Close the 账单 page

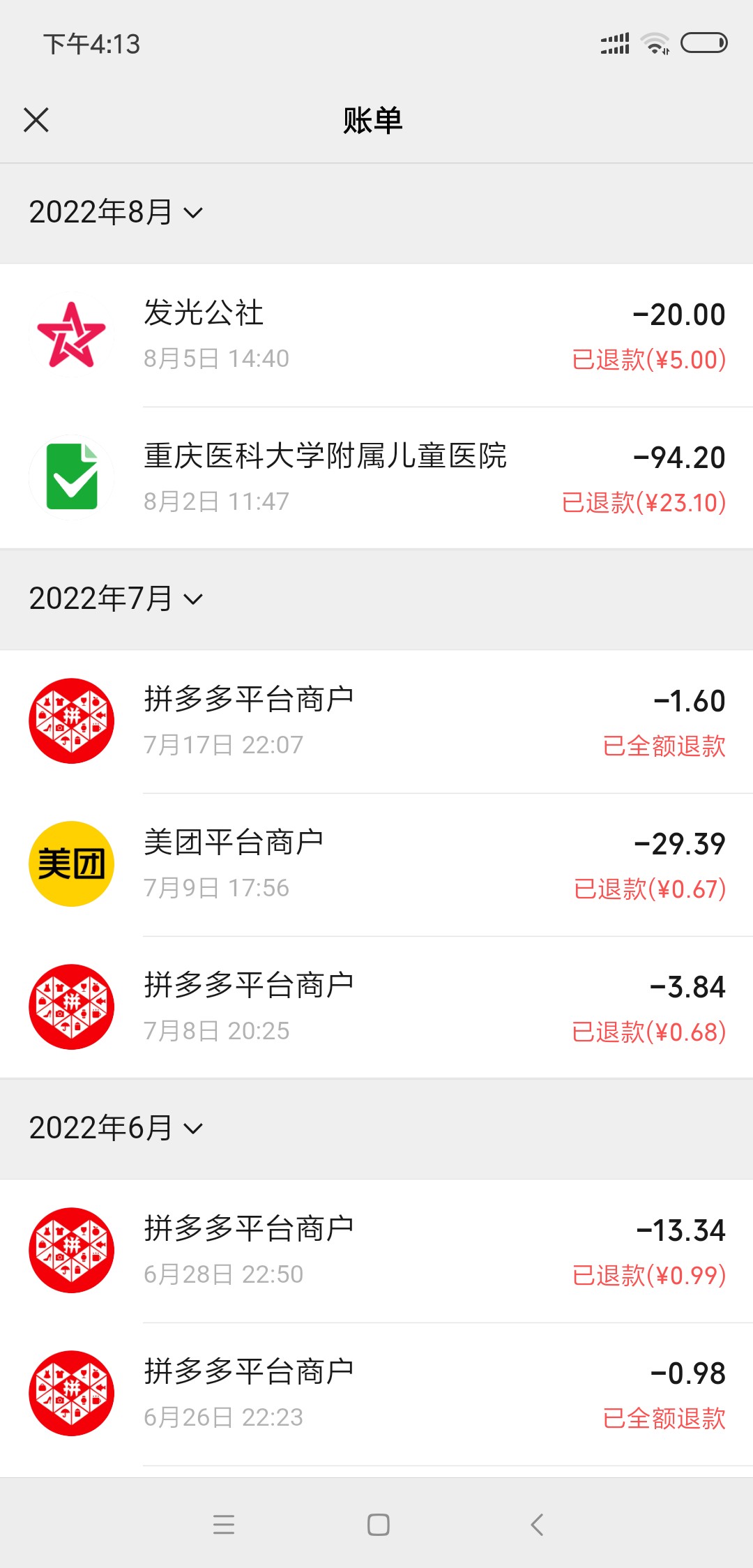[36, 120]
